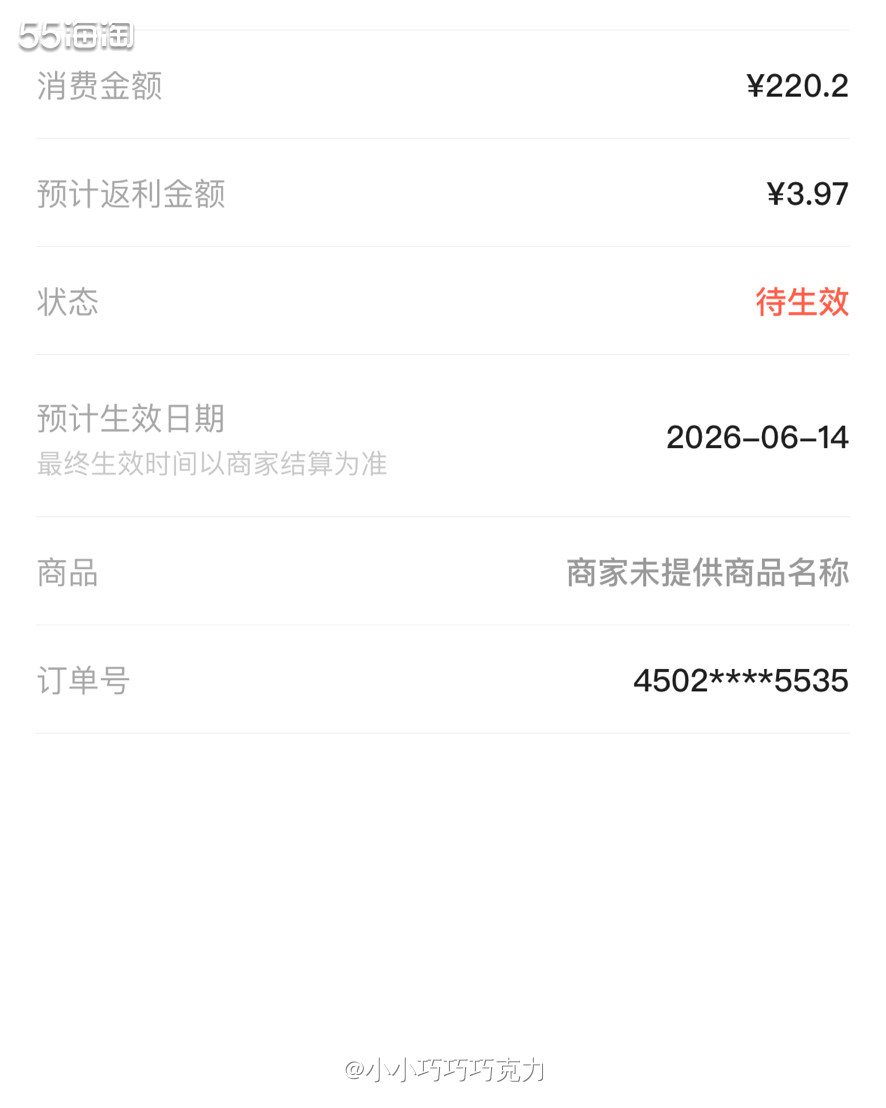The width and height of the screenshot is (886, 1108).
Task: Click the ¥220.2 consumption amount
Action: [x=798, y=86]
